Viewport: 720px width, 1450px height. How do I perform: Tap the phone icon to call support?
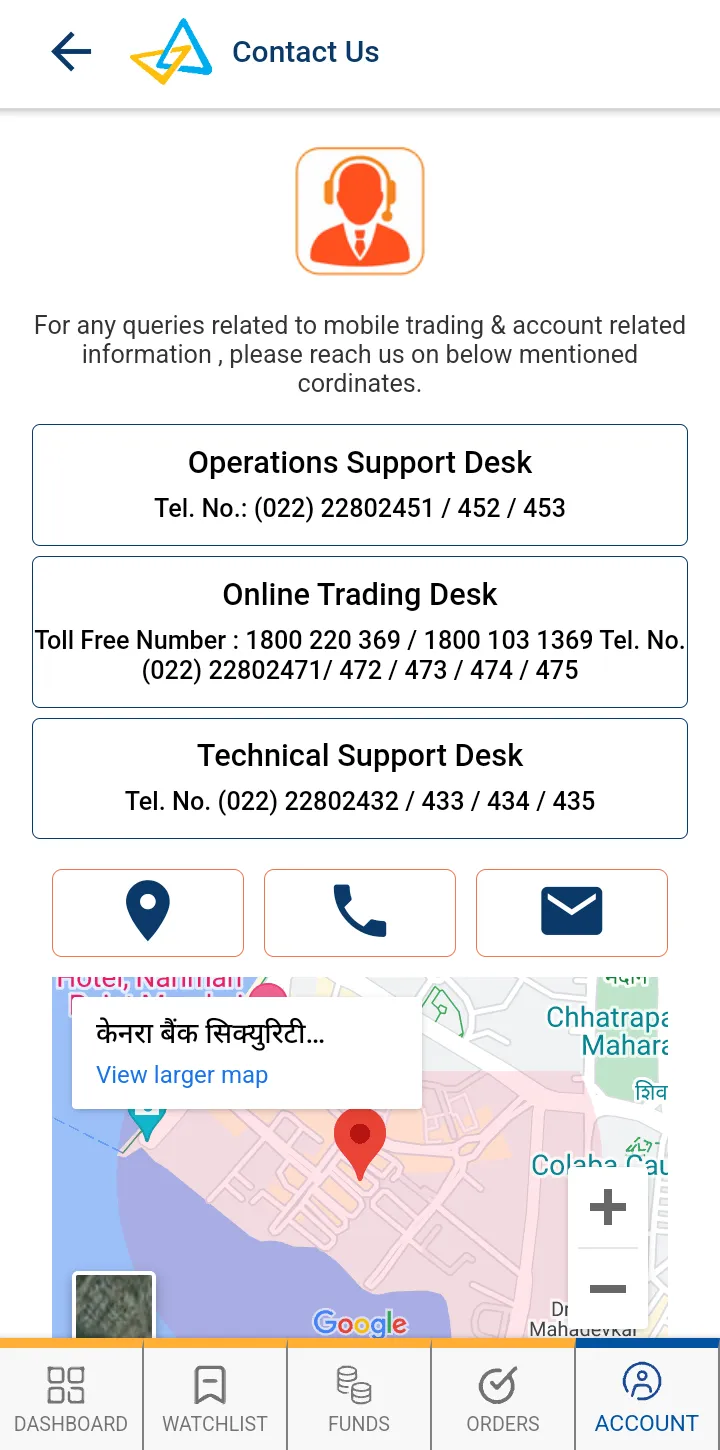click(x=359, y=913)
